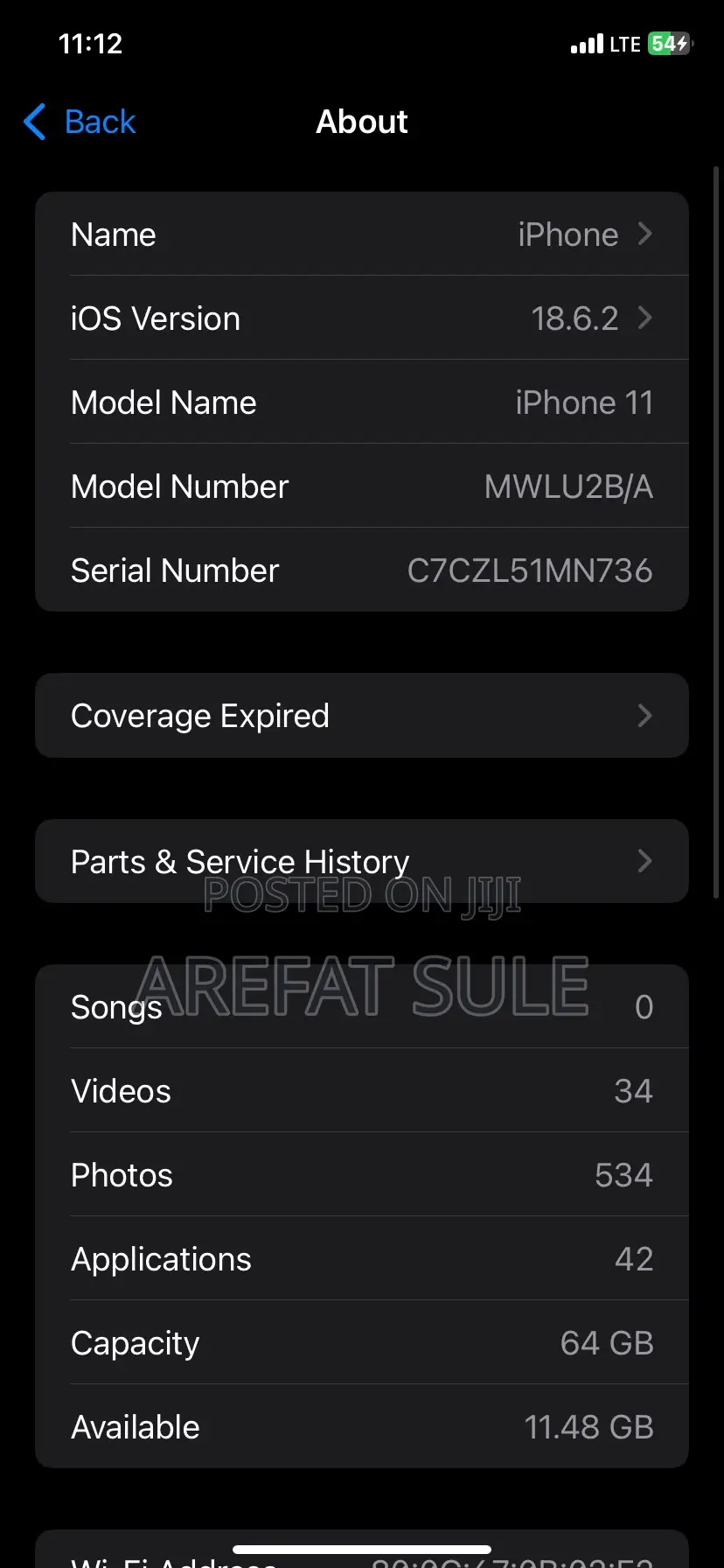
Task: Open the Coverage Expired page
Action: pyautogui.click(x=362, y=716)
